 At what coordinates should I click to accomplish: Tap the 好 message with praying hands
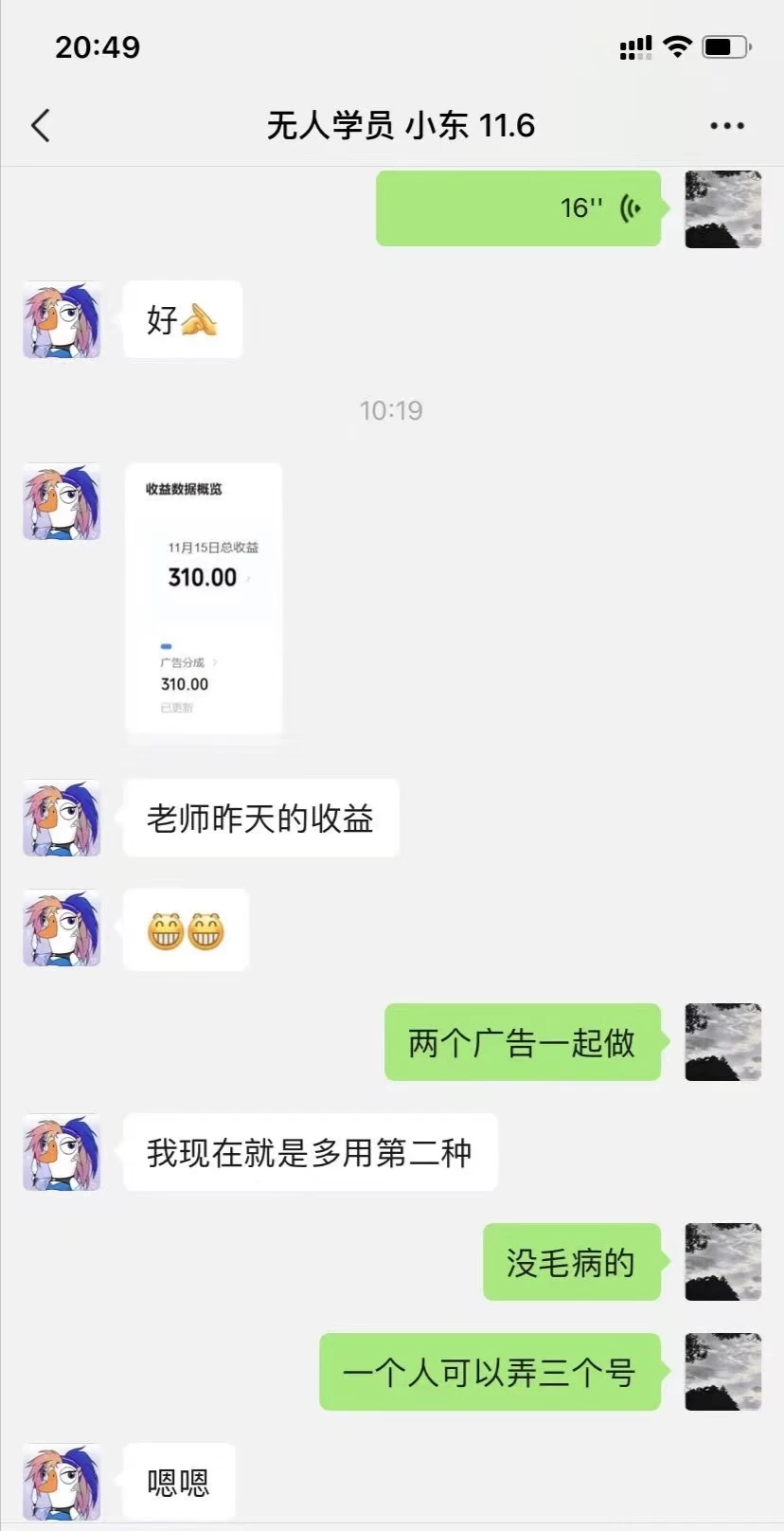pos(183,320)
